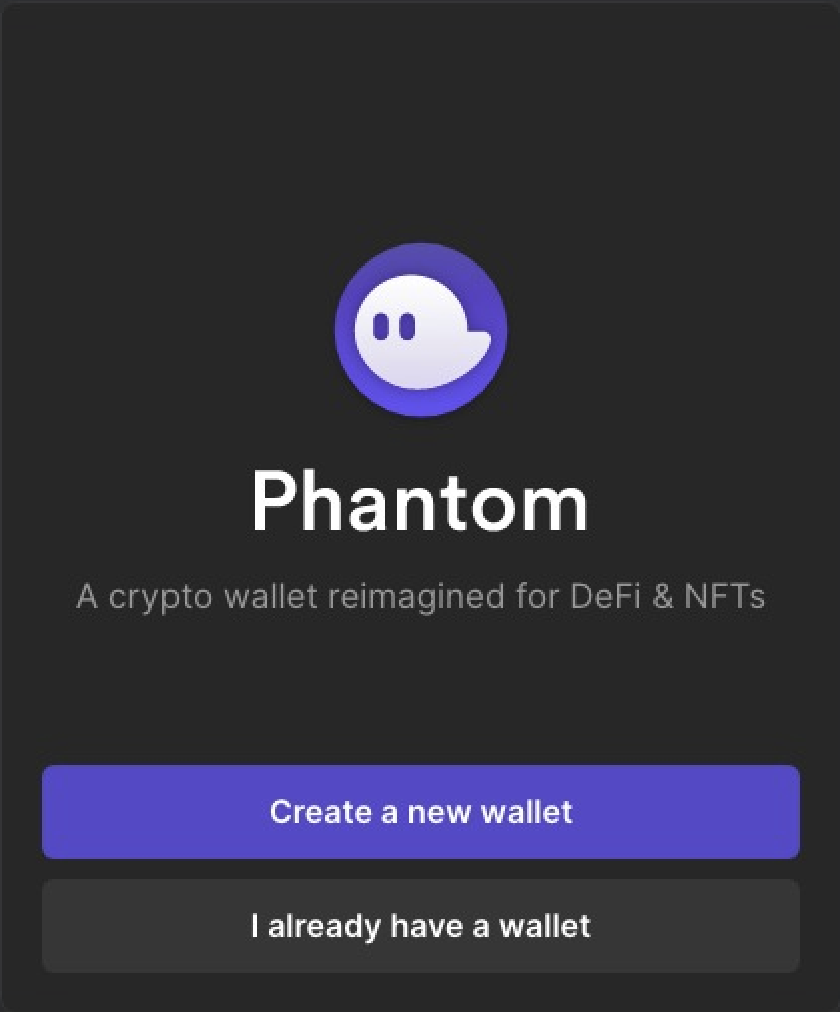The image size is (840, 1012).
Task: Select I already have a wallet
Action: tap(420, 925)
